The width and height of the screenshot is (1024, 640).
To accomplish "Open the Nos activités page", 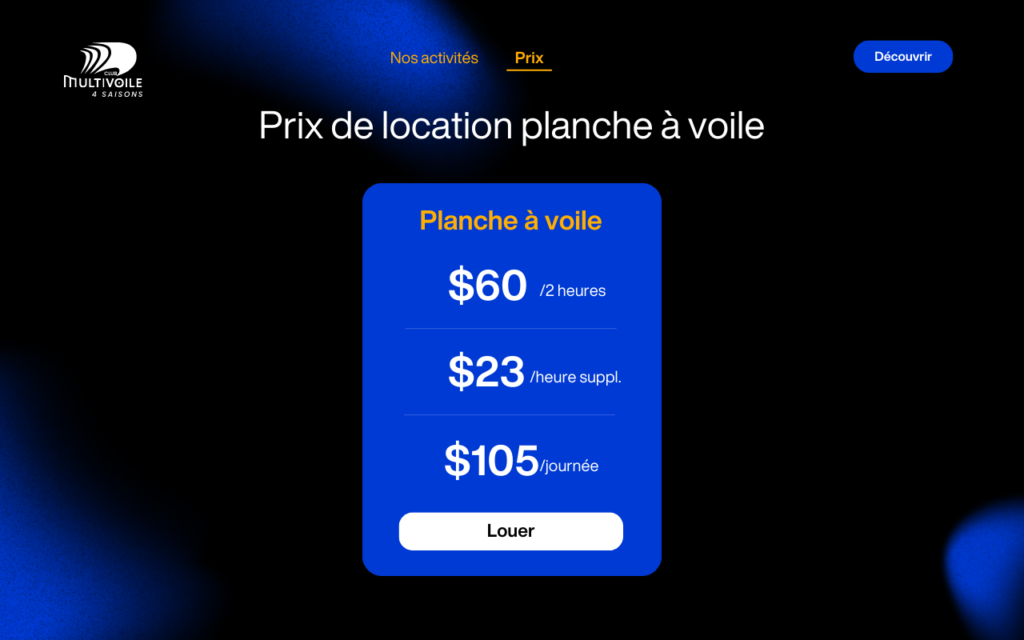I will pyautogui.click(x=434, y=58).
